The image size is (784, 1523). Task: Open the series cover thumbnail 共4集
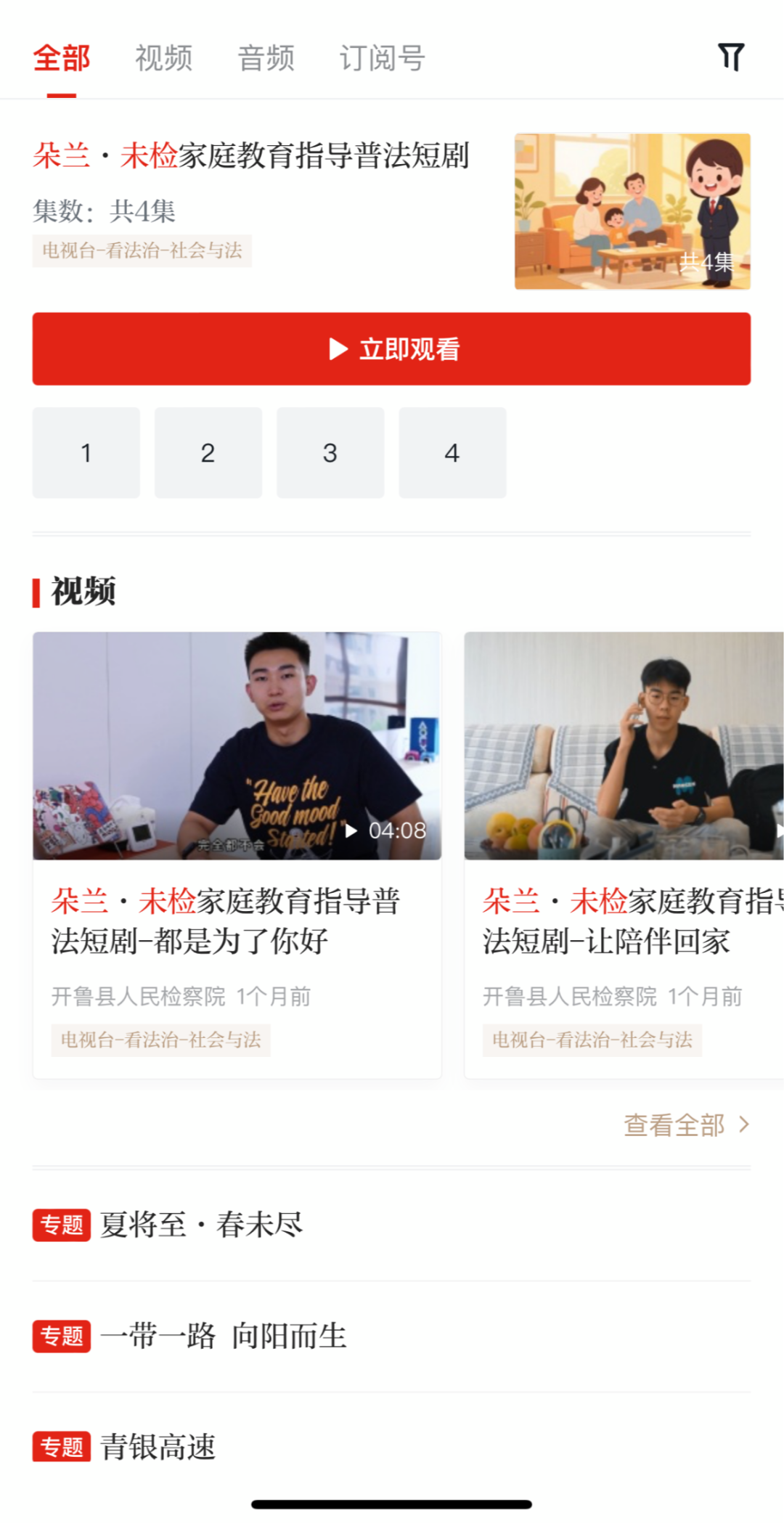(x=632, y=211)
